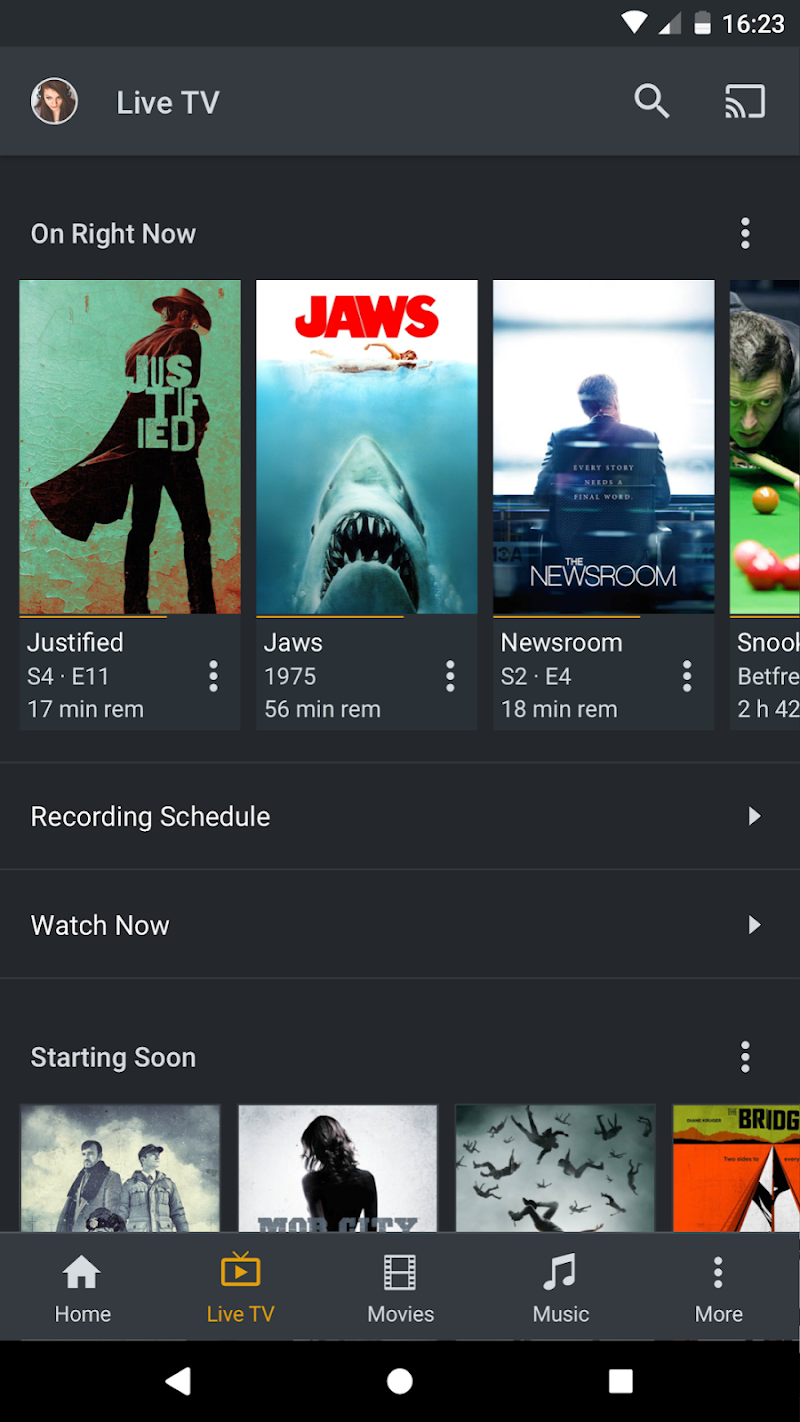Open the Watch Now row

tap(400, 925)
